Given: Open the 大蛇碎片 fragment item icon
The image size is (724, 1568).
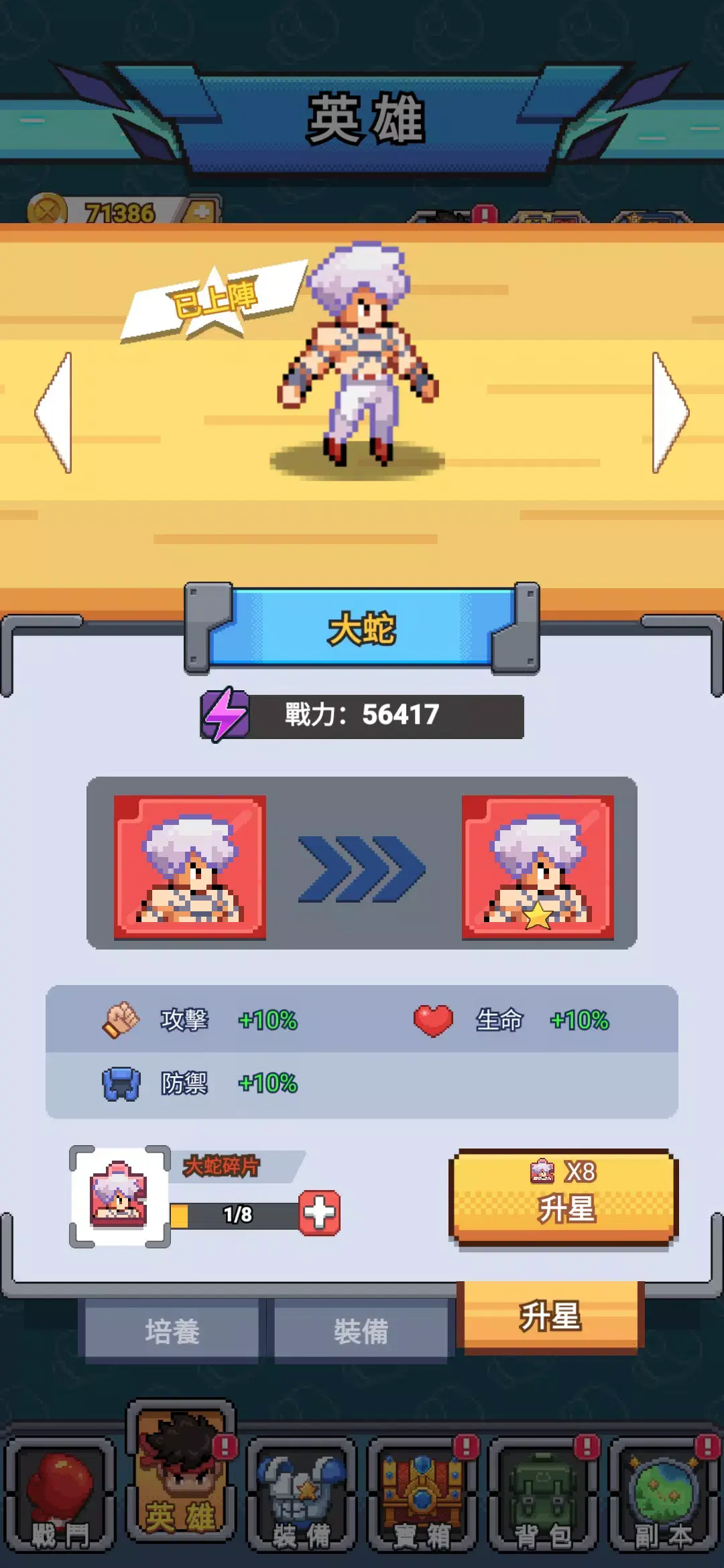Looking at the screenshot, I should click(x=120, y=1197).
